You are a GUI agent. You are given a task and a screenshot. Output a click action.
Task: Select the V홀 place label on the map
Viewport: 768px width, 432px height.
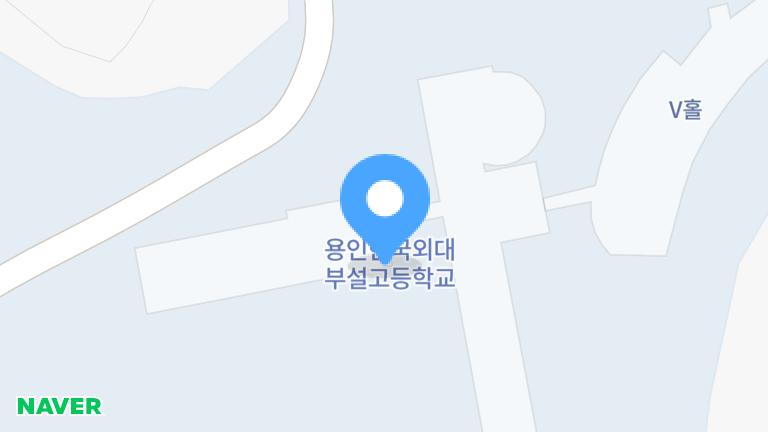pyautogui.click(x=685, y=110)
